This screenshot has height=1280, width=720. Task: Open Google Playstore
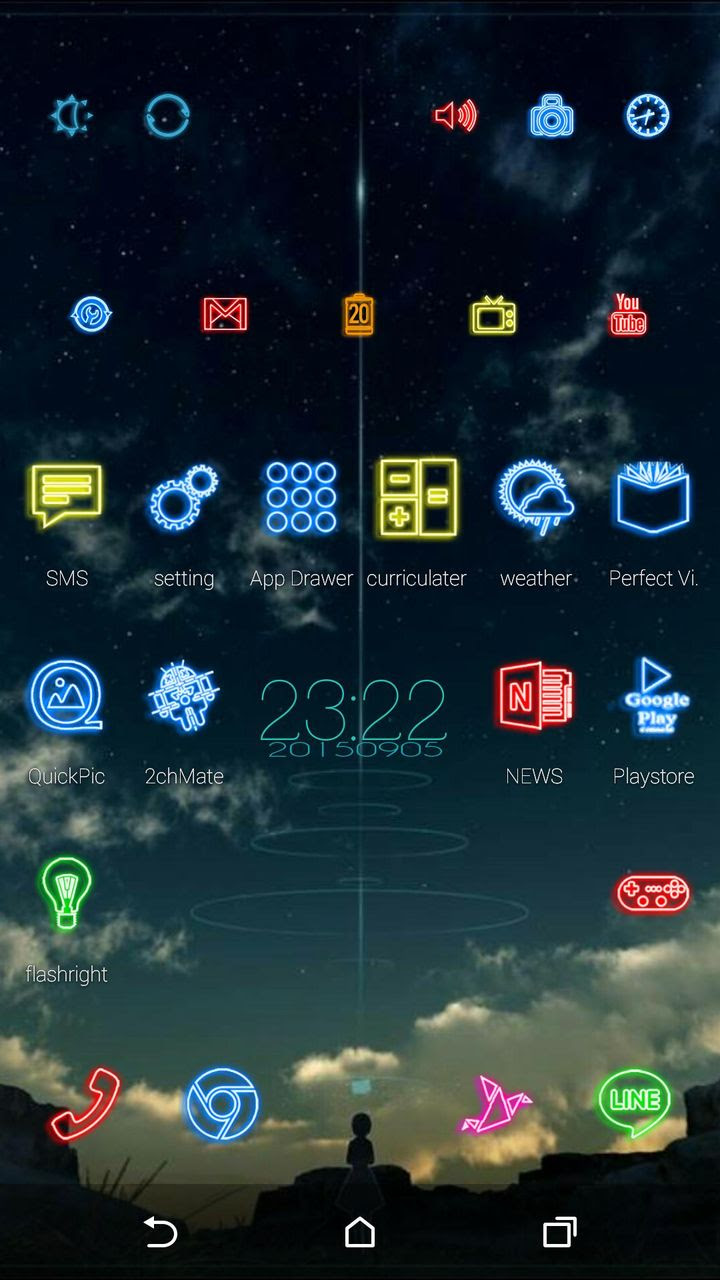coord(654,696)
